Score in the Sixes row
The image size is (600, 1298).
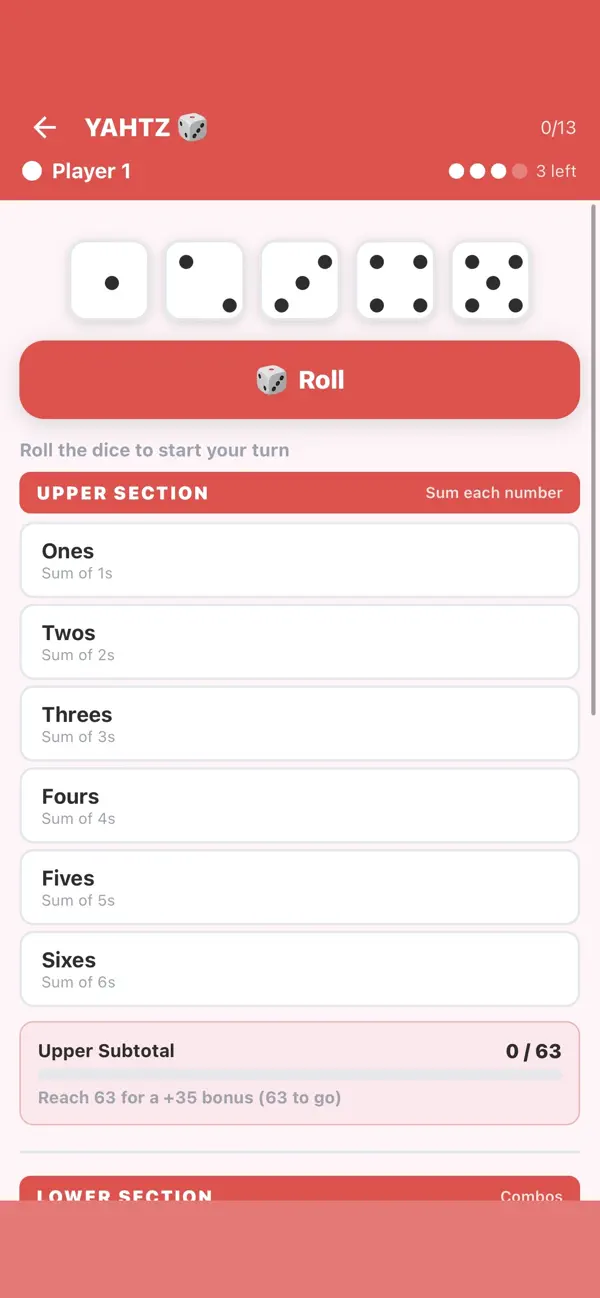[x=300, y=970]
